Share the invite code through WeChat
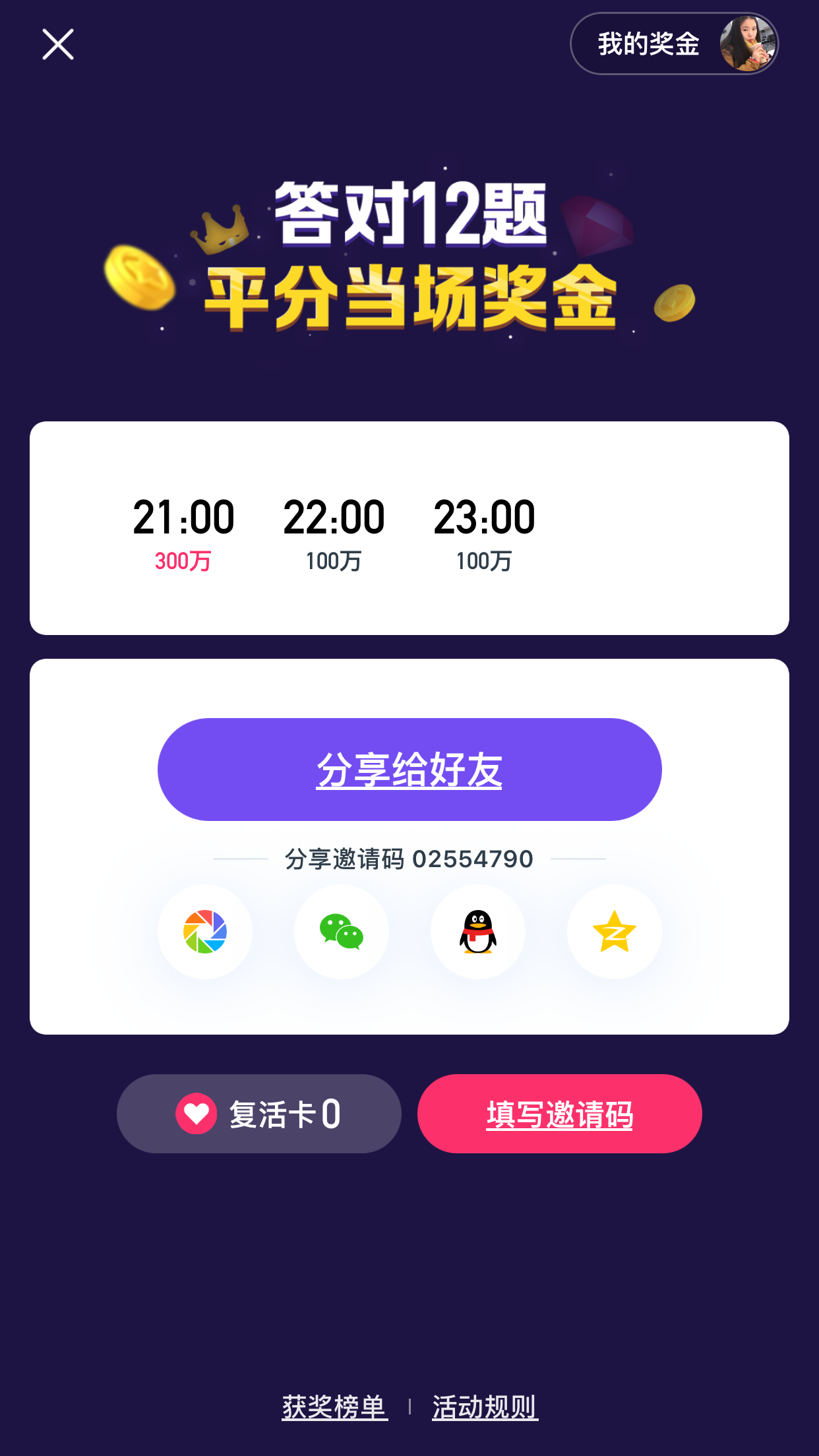Viewport: 819px width, 1456px height. [x=342, y=932]
